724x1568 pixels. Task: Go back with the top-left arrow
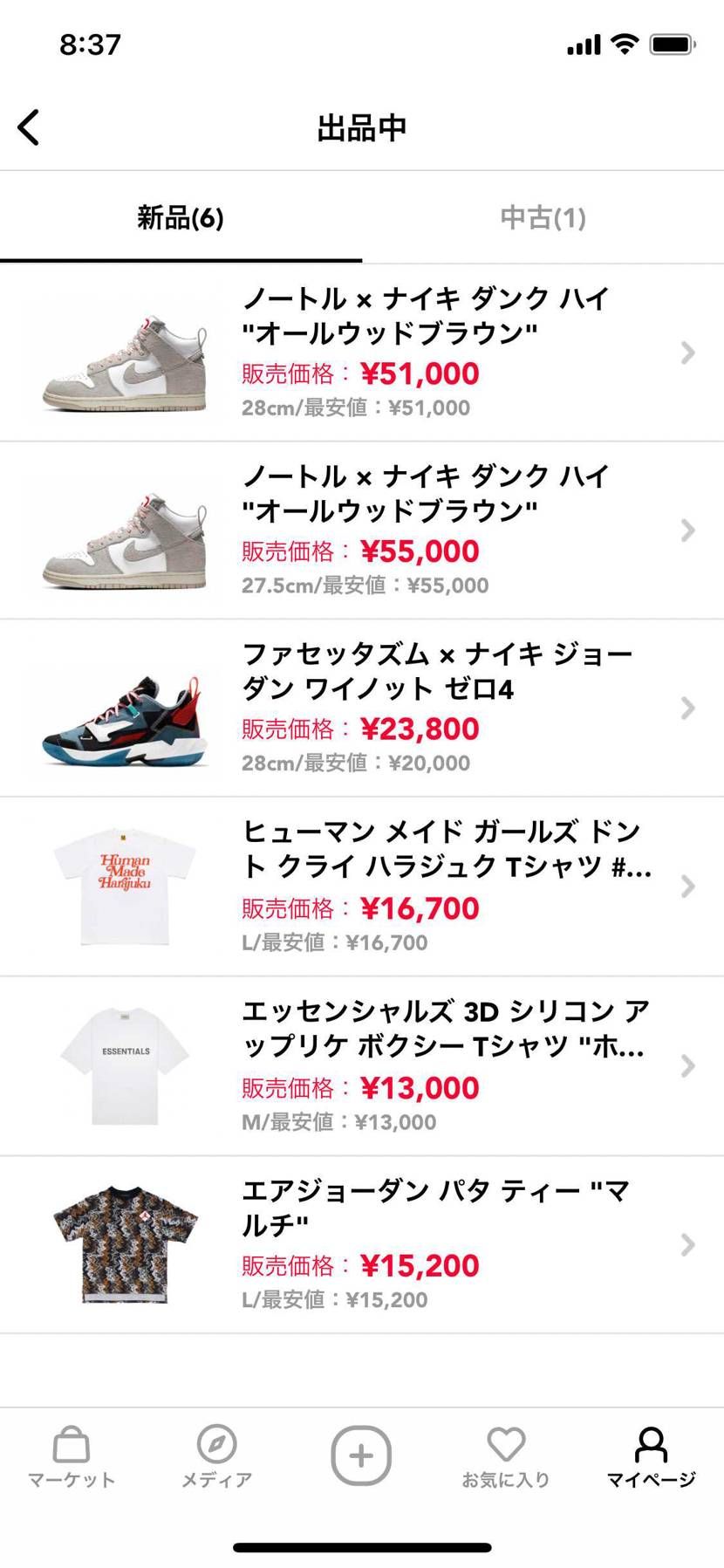click(29, 127)
